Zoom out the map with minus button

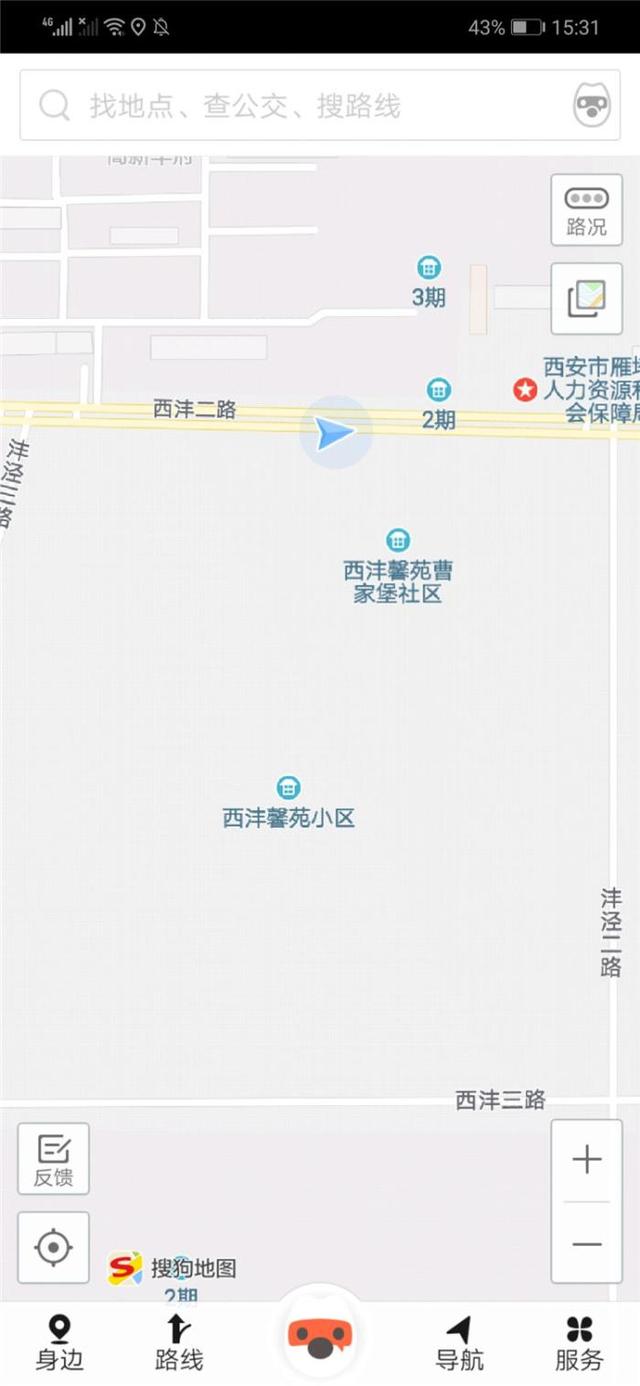pos(586,1244)
